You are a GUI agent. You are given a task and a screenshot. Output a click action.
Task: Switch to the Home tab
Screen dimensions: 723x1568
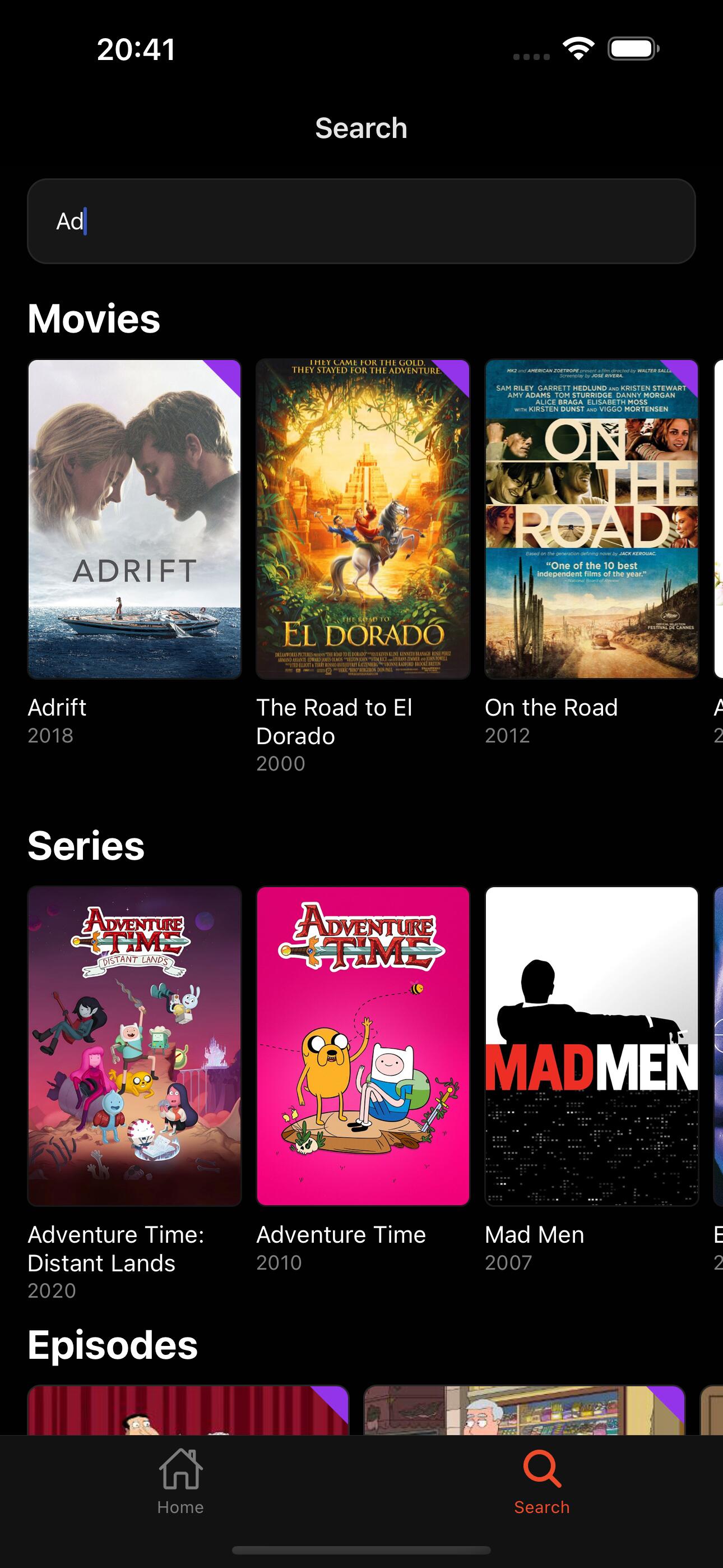(180, 1481)
